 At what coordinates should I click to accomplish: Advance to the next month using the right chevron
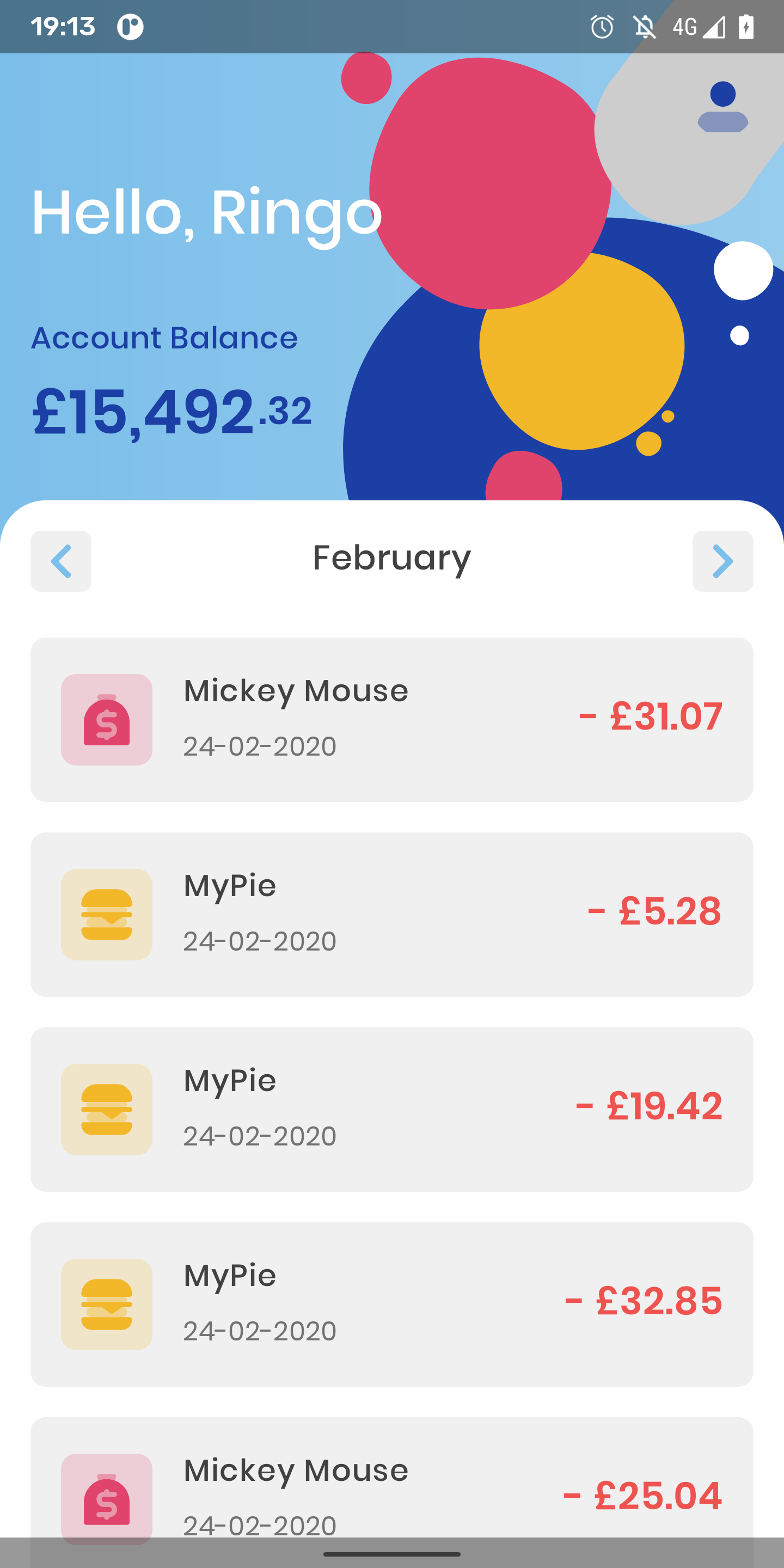click(722, 561)
